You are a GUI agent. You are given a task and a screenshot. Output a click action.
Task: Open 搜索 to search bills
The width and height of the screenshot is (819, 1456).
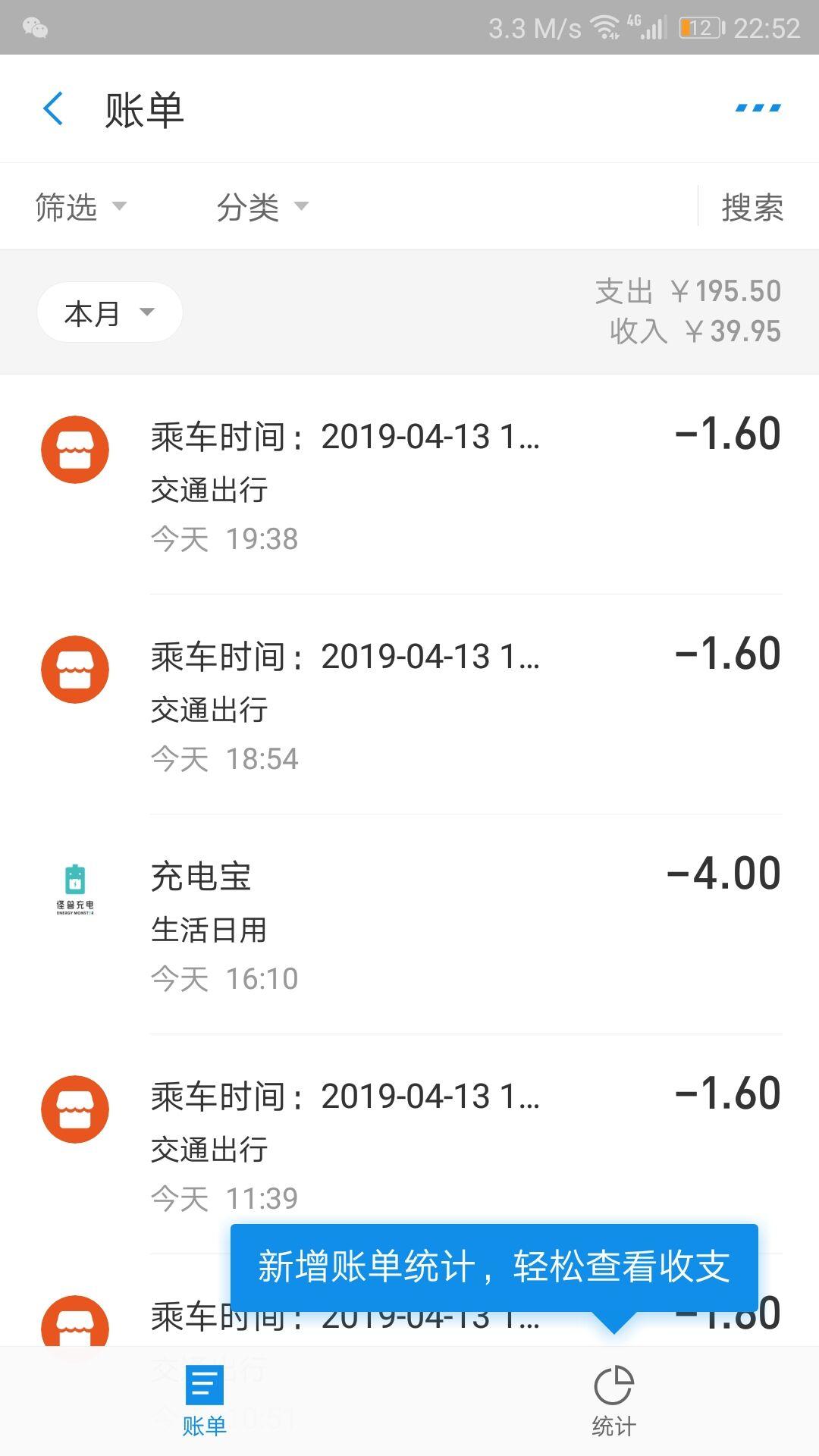tap(752, 207)
